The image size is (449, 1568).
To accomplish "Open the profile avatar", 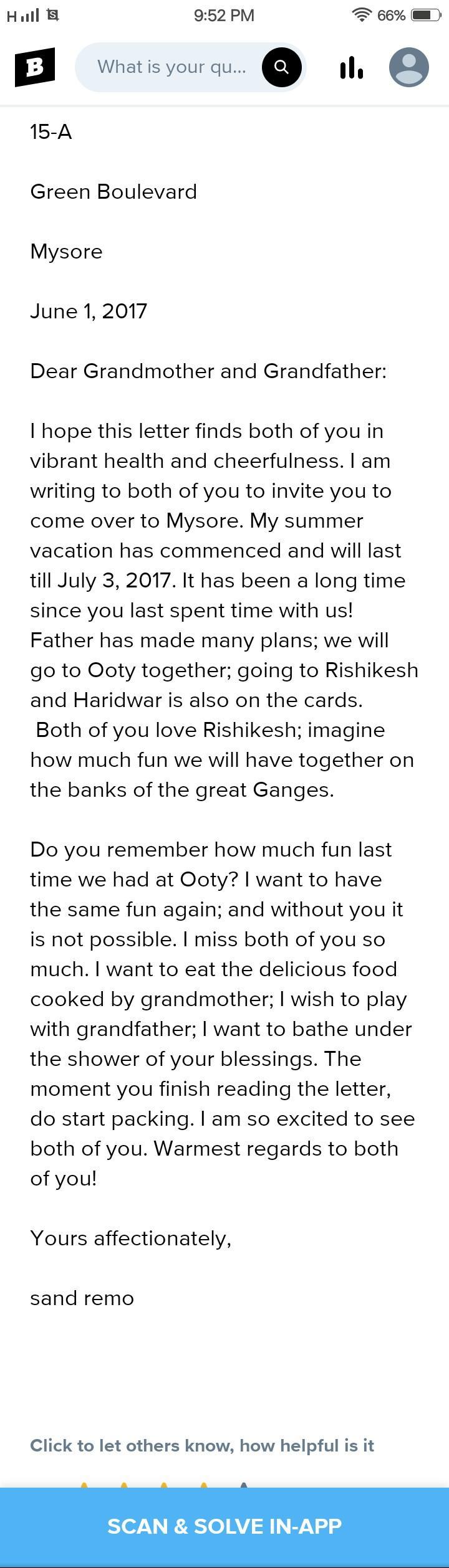I will coord(409,67).
